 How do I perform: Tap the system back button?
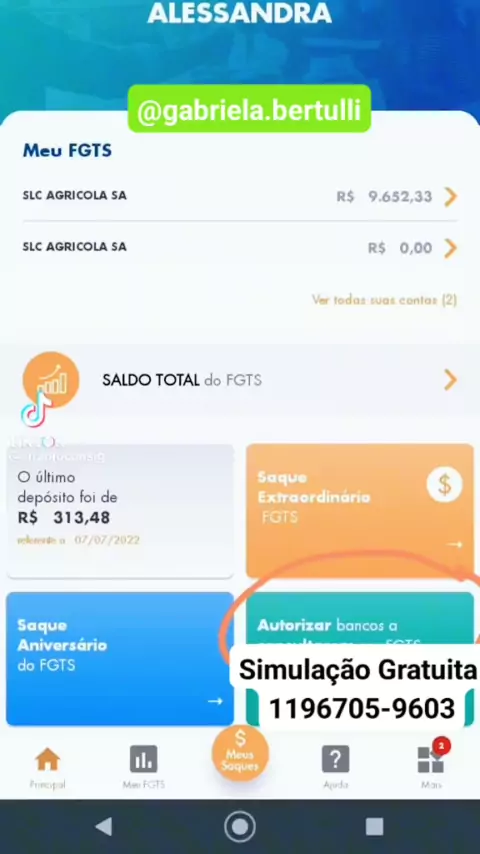(x=104, y=826)
